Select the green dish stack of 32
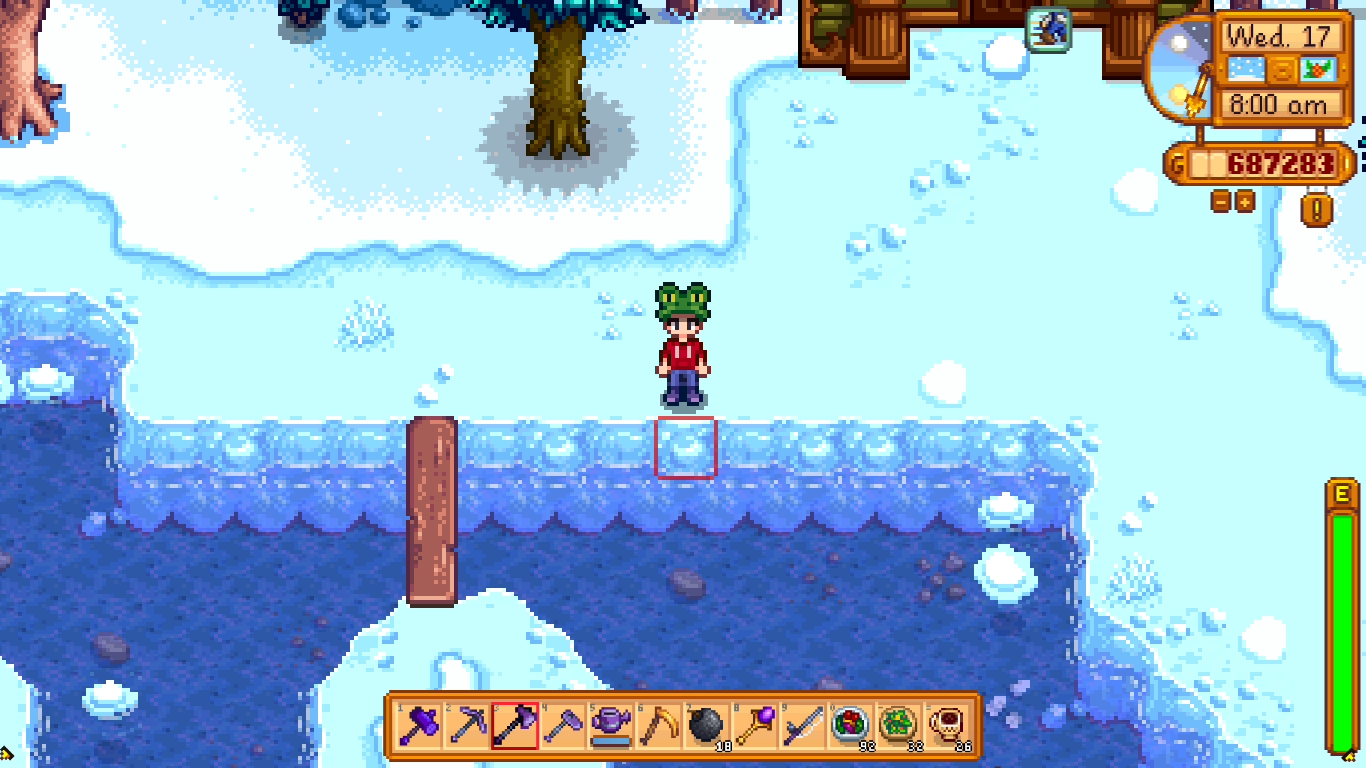Viewport: 1366px width, 768px height. (899, 726)
